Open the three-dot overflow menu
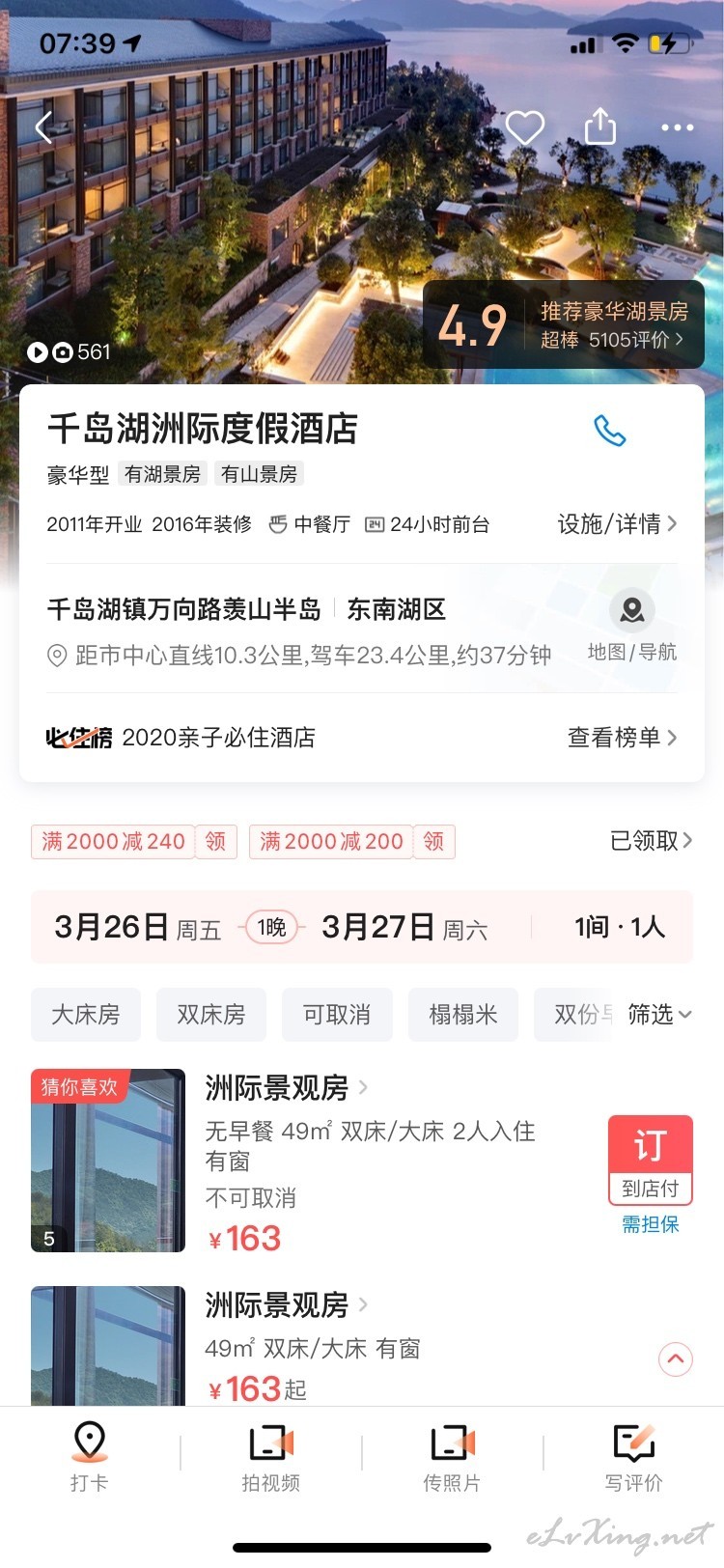Screen dimensions: 724x1568 point(677,127)
